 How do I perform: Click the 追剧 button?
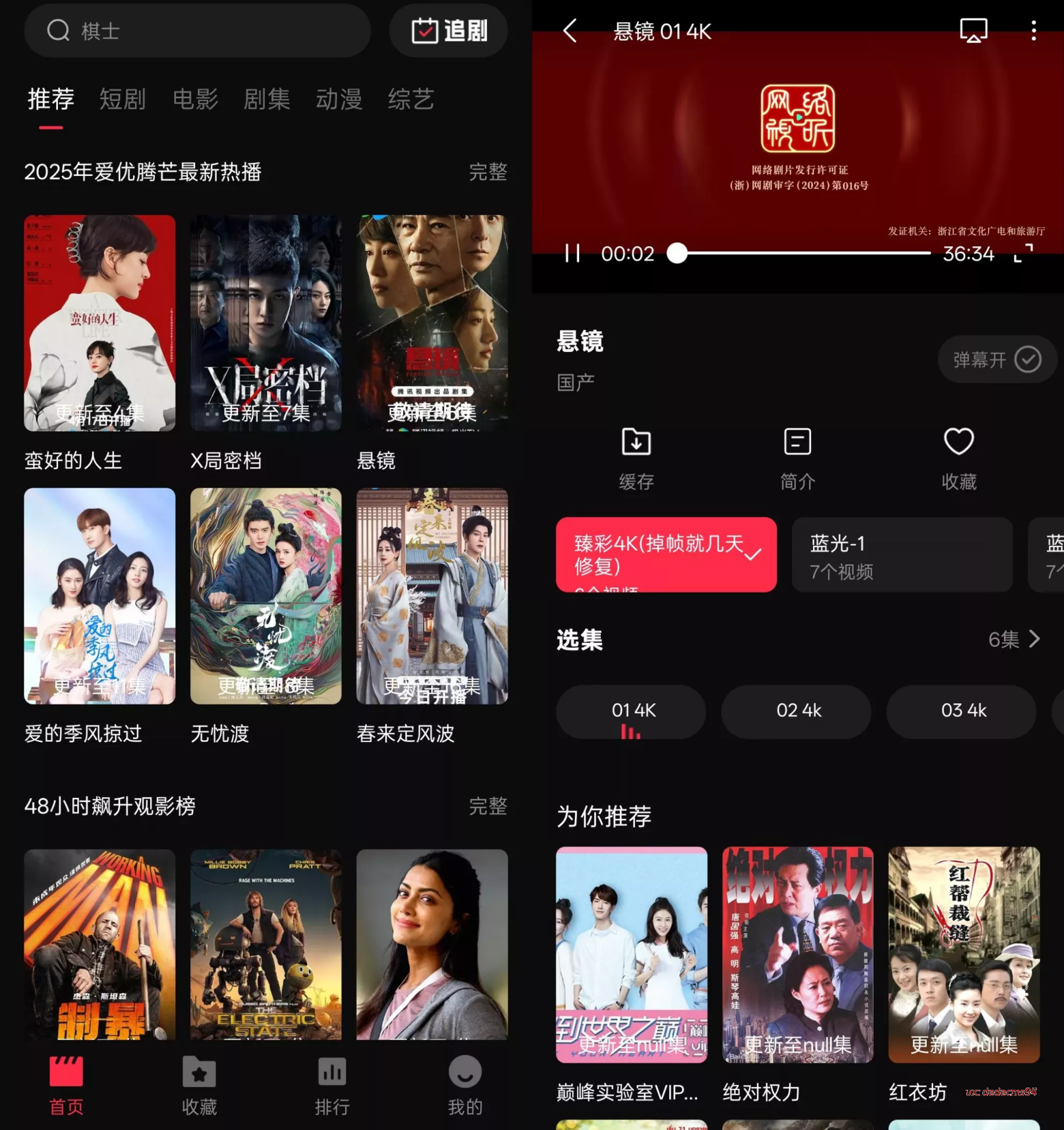click(448, 31)
